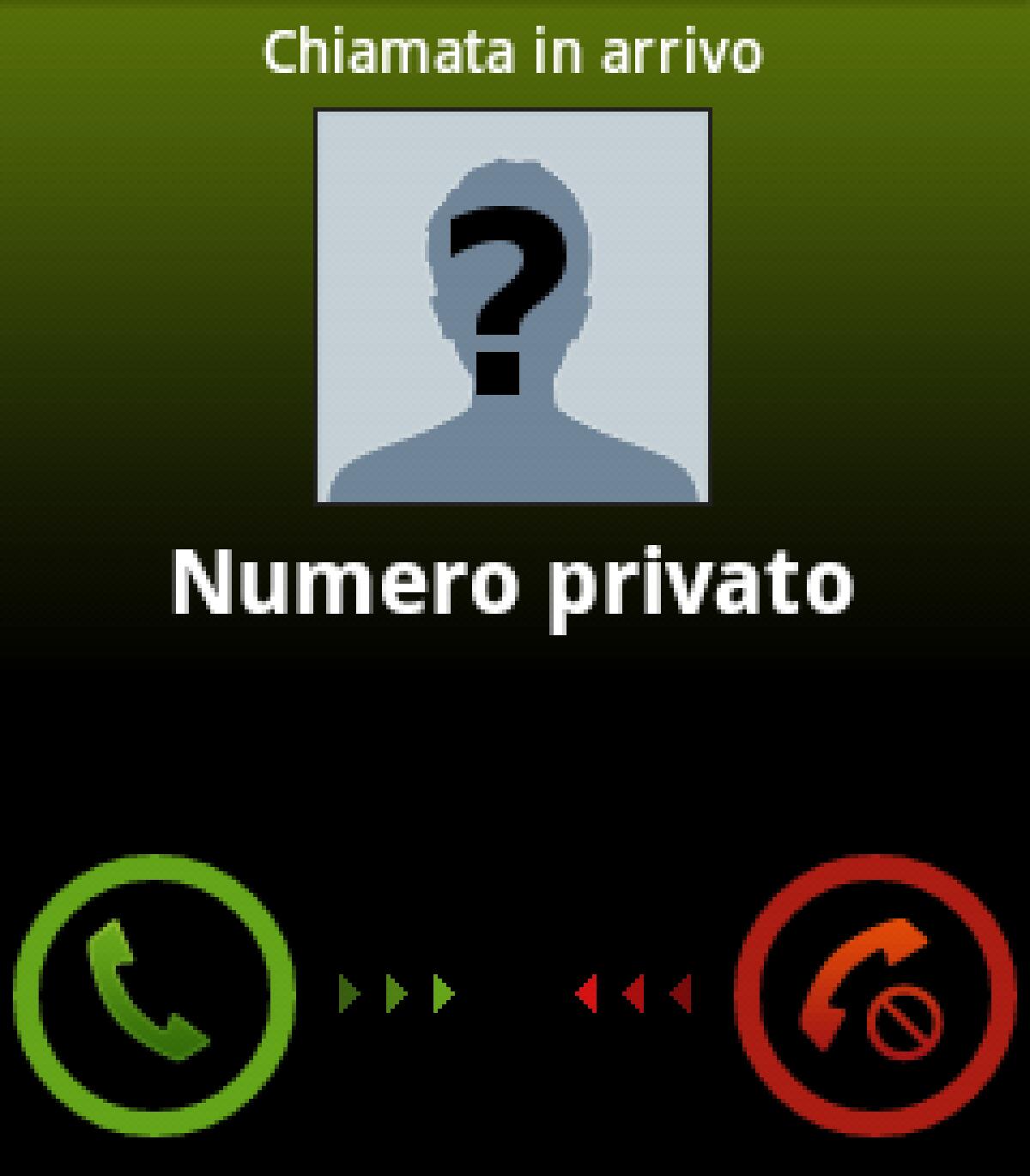This screenshot has height=1176, width=1030.
Task: Tap the last green arrow pointing right
Action: coord(442,993)
